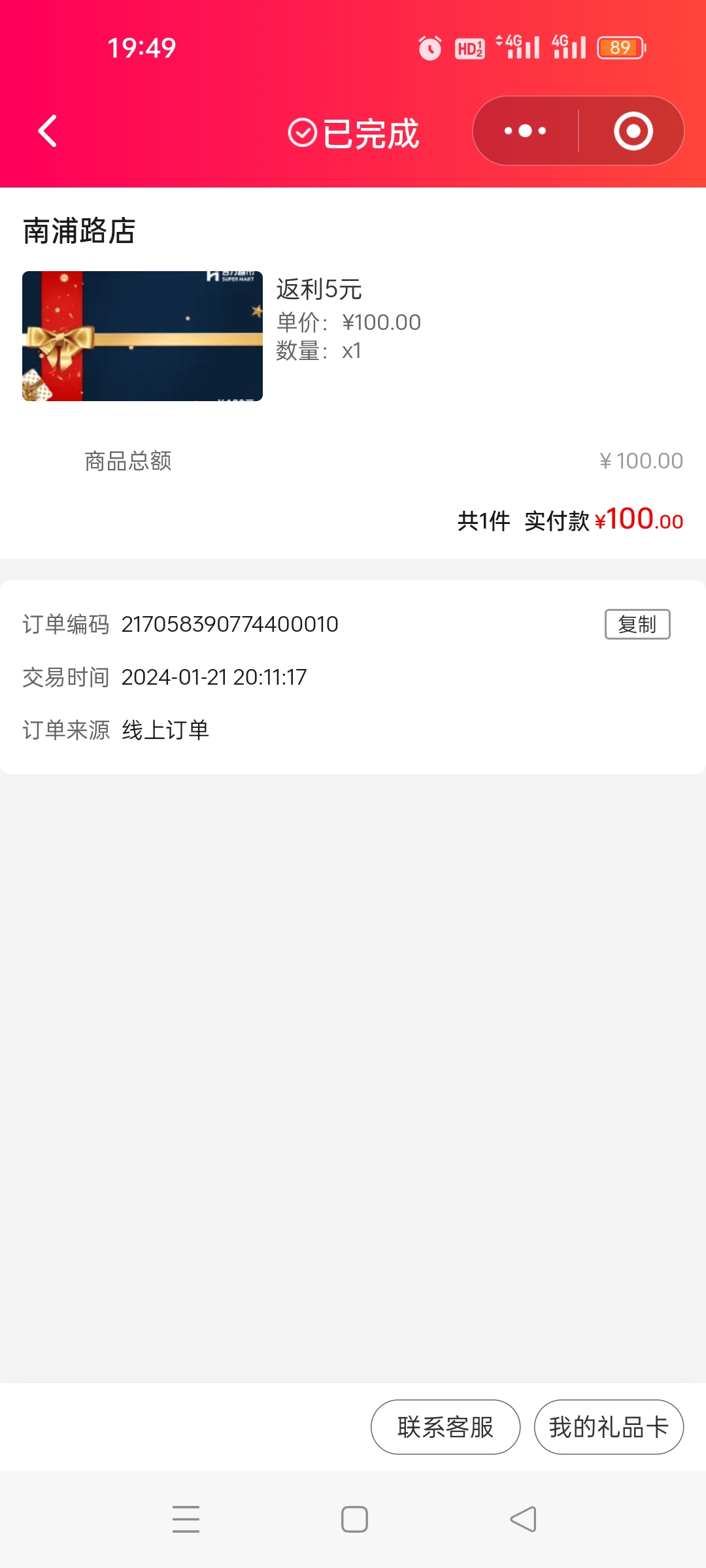Go back using the header arrow
Screen dimensions: 706x1568
(x=48, y=131)
